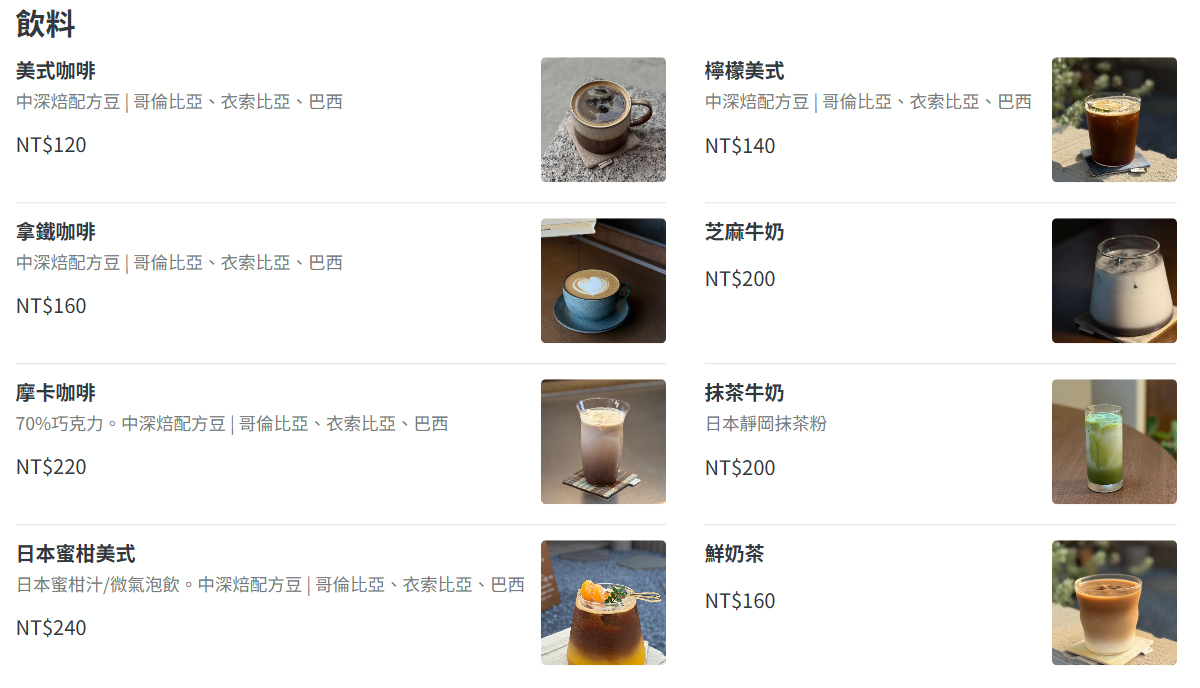Open the 日本蜜柑美式 item
Viewport: 1200px width, 688px height.
[x=76, y=554]
